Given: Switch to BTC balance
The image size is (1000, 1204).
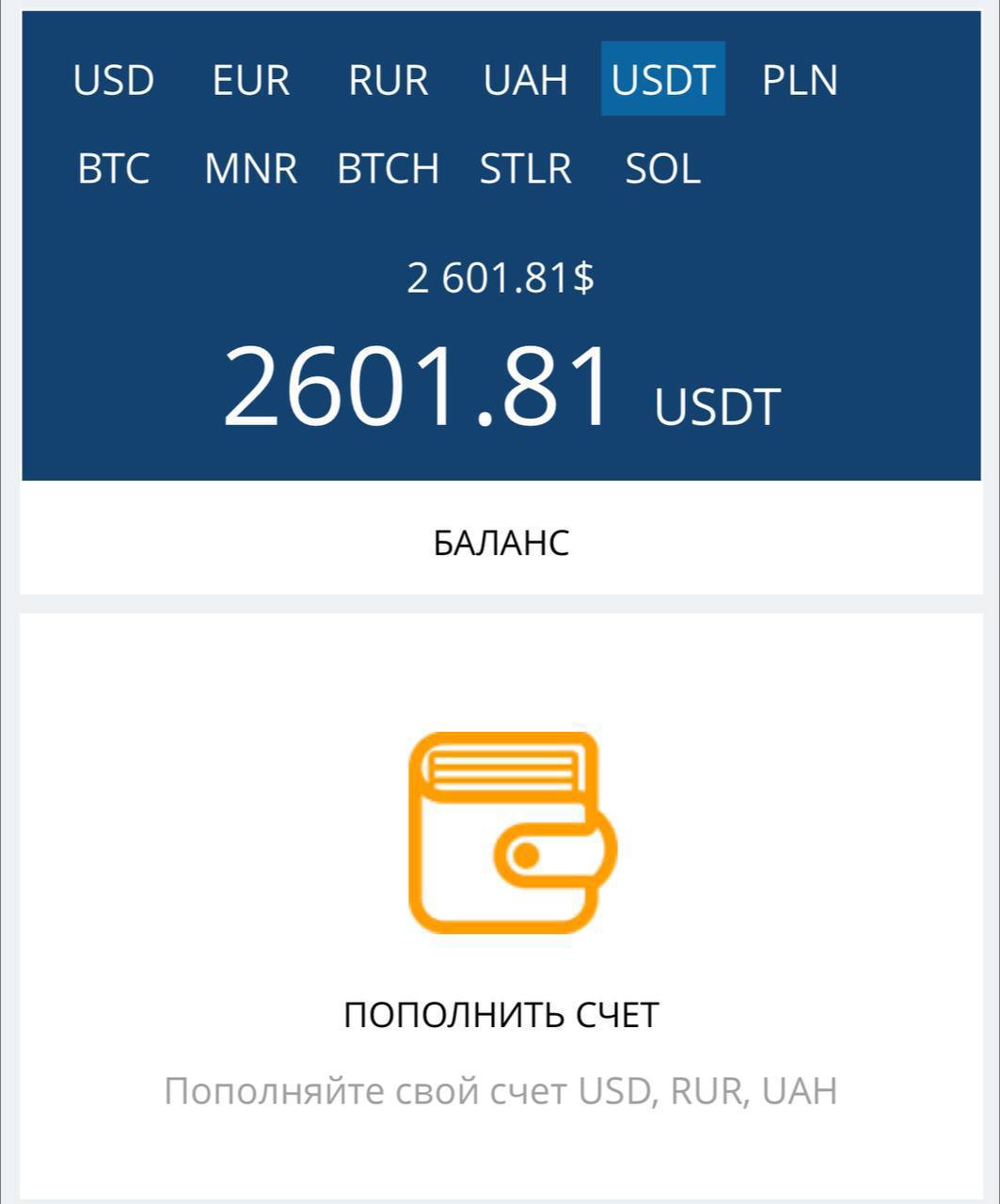Looking at the screenshot, I should tap(114, 168).
